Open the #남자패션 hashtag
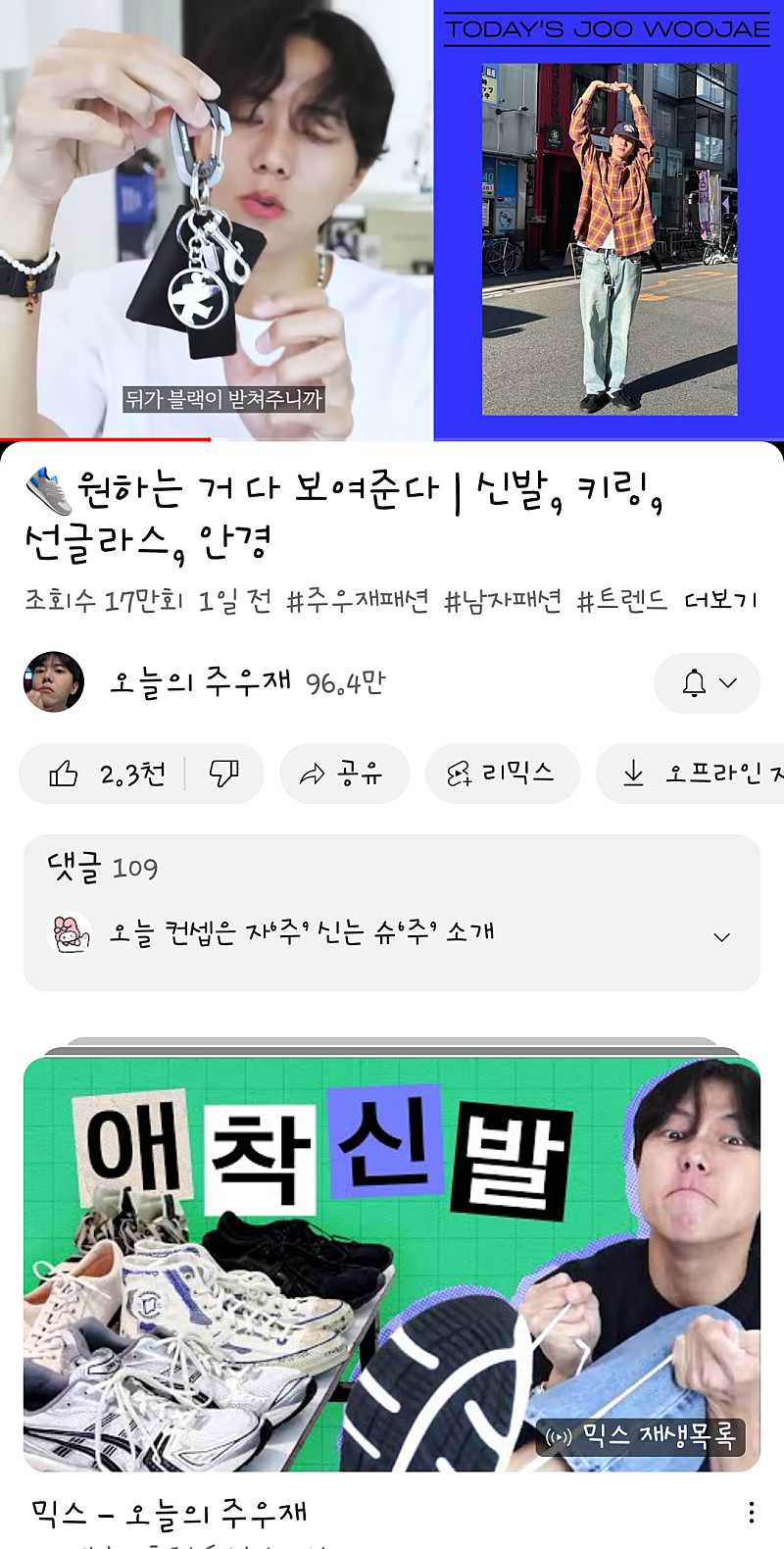Viewport: 784px width, 1549px height. point(502,600)
